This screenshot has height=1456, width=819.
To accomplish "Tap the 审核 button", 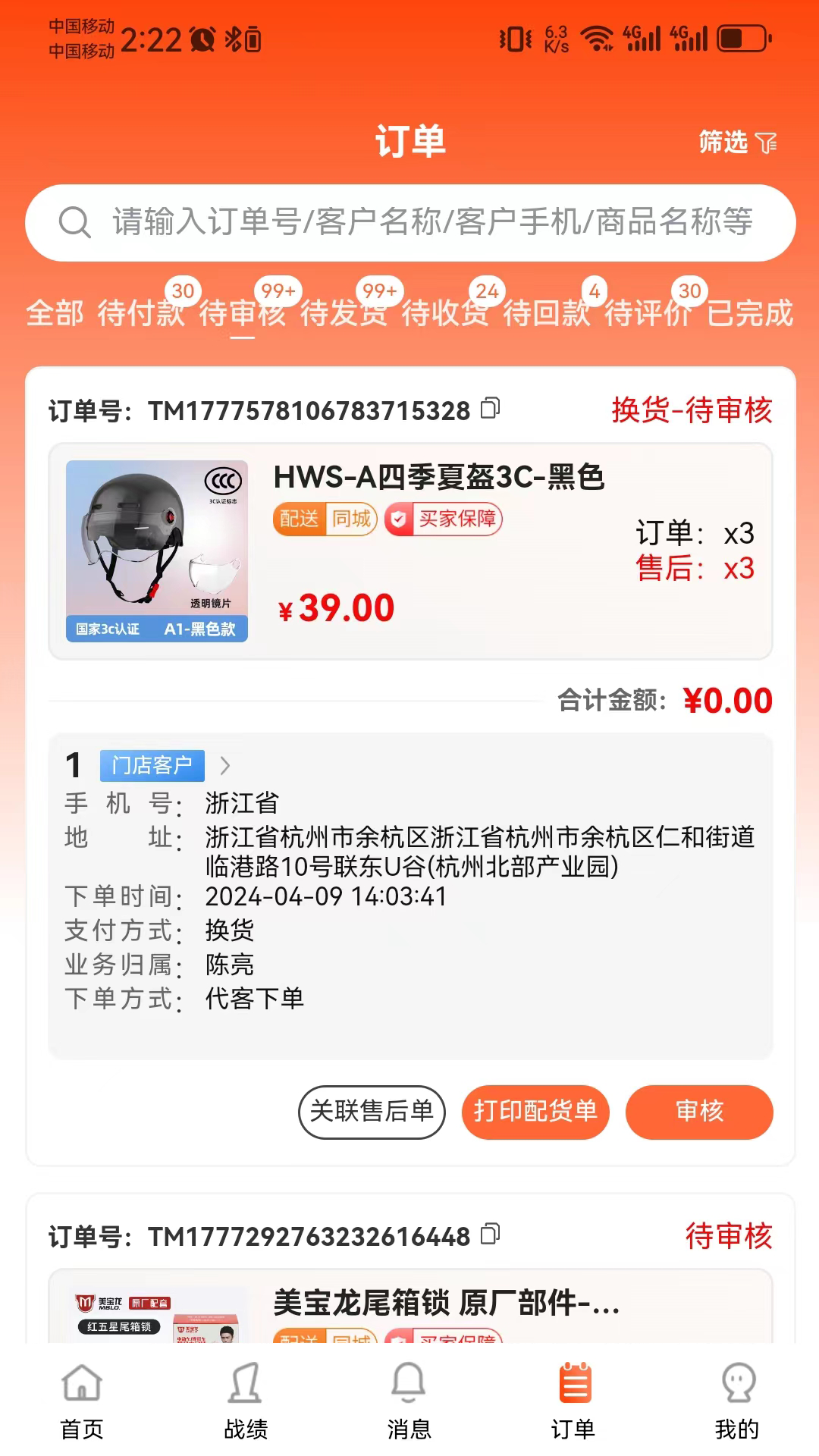I will [x=699, y=1112].
